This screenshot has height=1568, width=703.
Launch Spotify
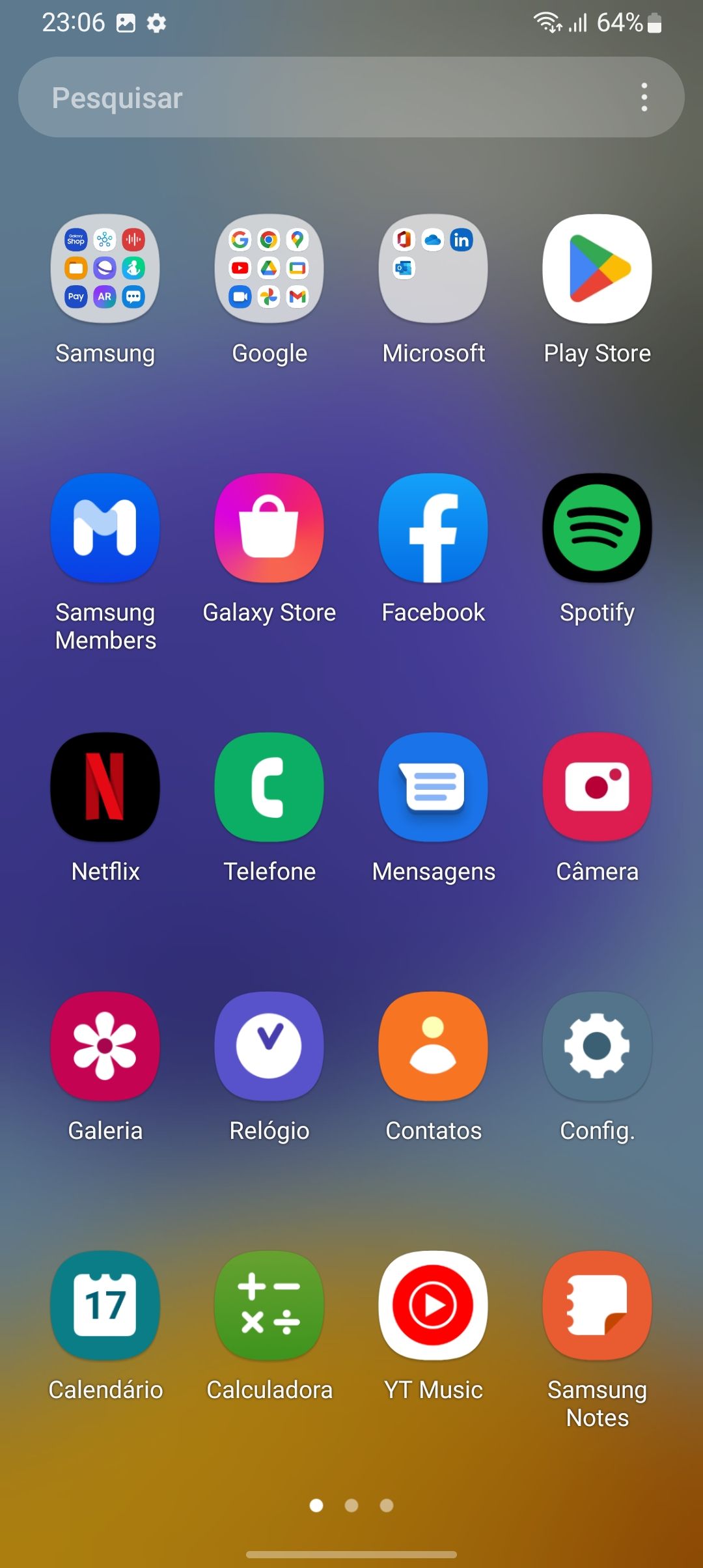[598, 527]
